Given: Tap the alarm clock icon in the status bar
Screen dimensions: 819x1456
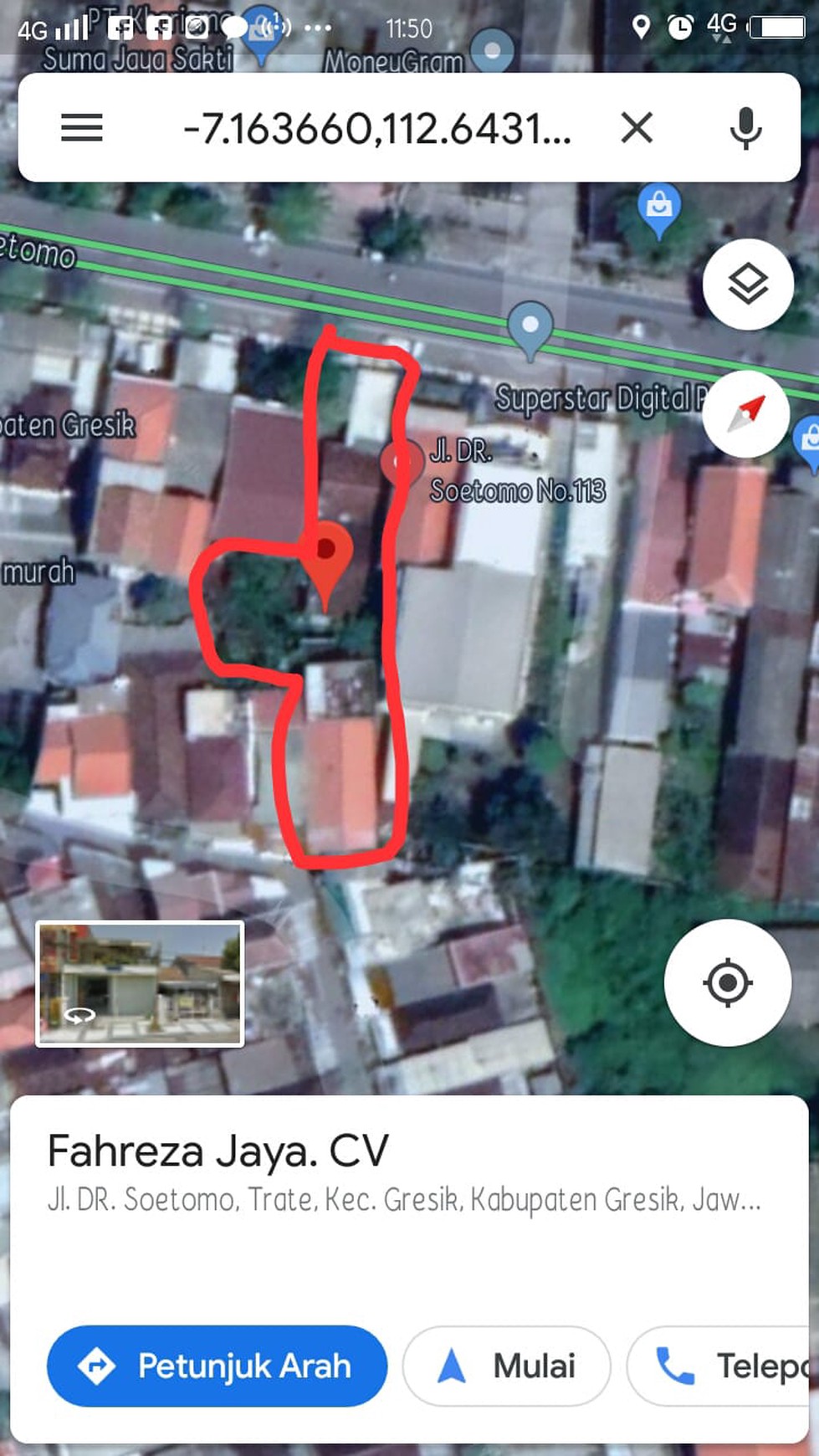Looking at the screenshot, I should point(681,28).
